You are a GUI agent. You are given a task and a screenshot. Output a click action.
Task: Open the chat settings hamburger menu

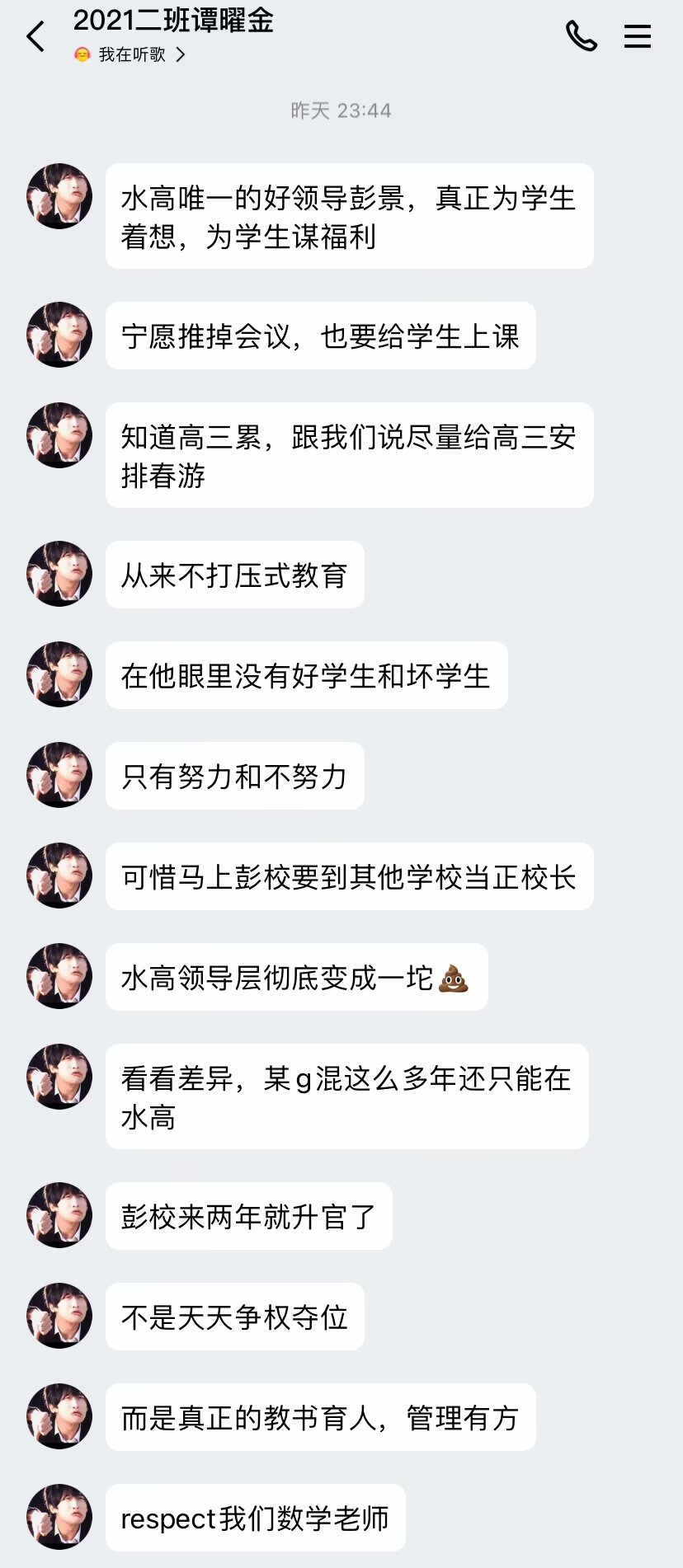pos(637,36)
